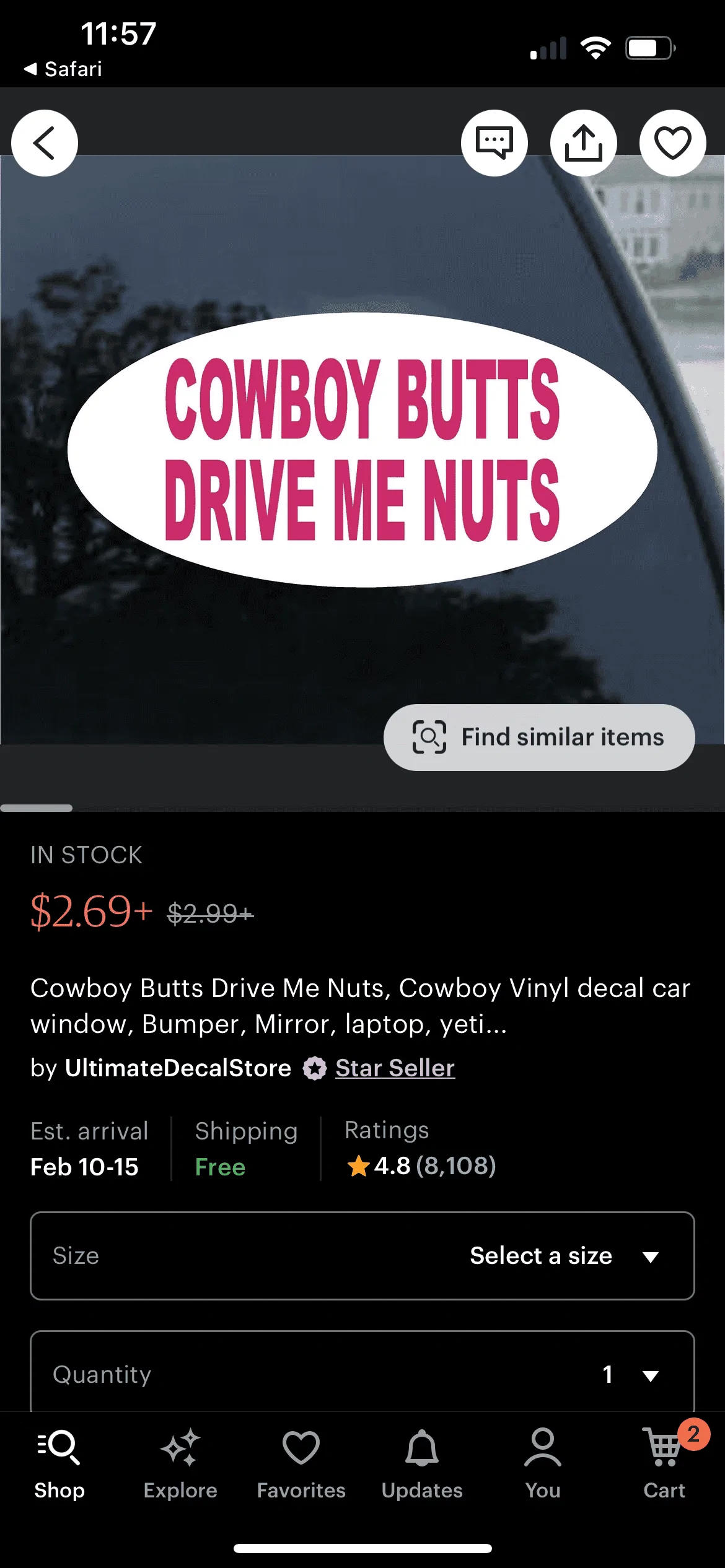Go back with the arrow button
The image size is (725, 1568).
click(45, 143)
